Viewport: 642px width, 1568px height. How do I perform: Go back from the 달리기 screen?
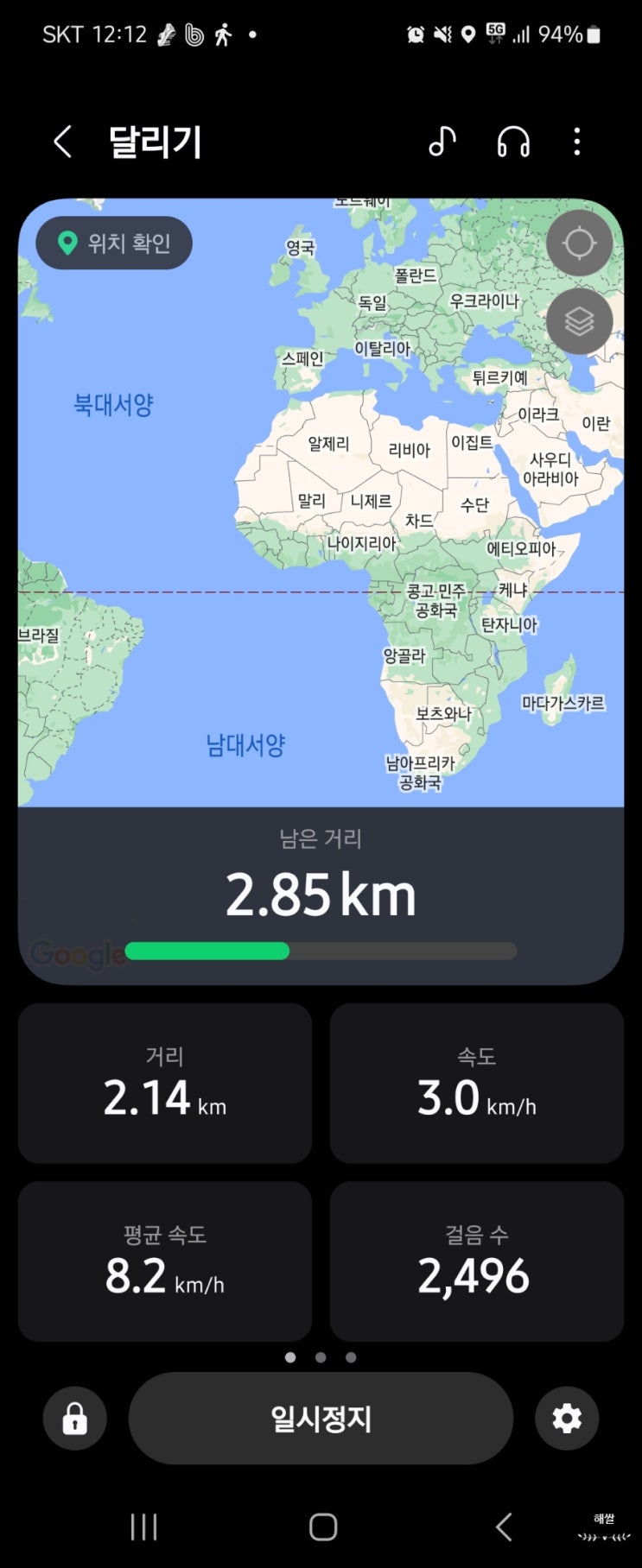pyautogui.click(x=62, y=142)
